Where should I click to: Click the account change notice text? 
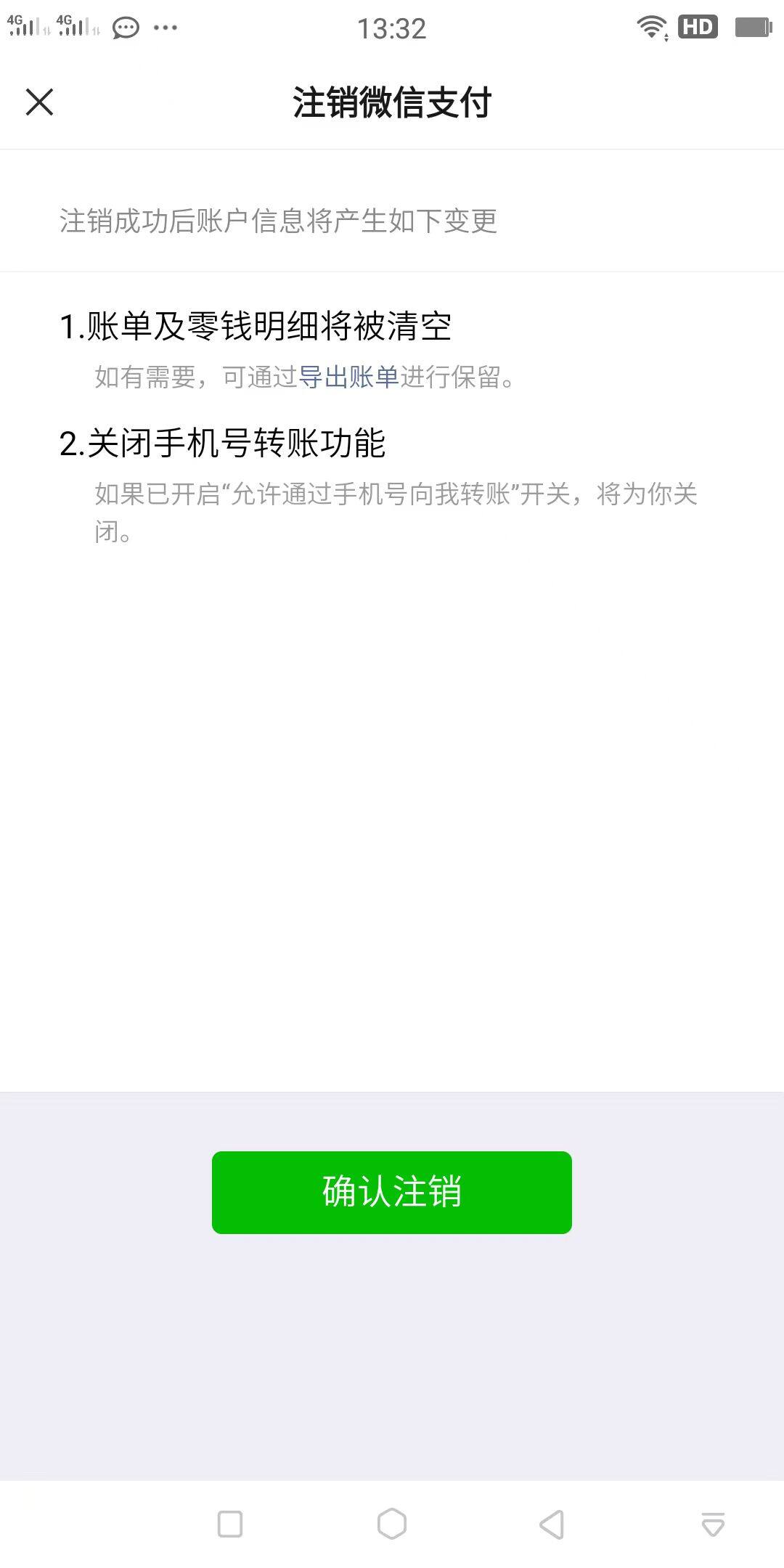click(278, 221)
